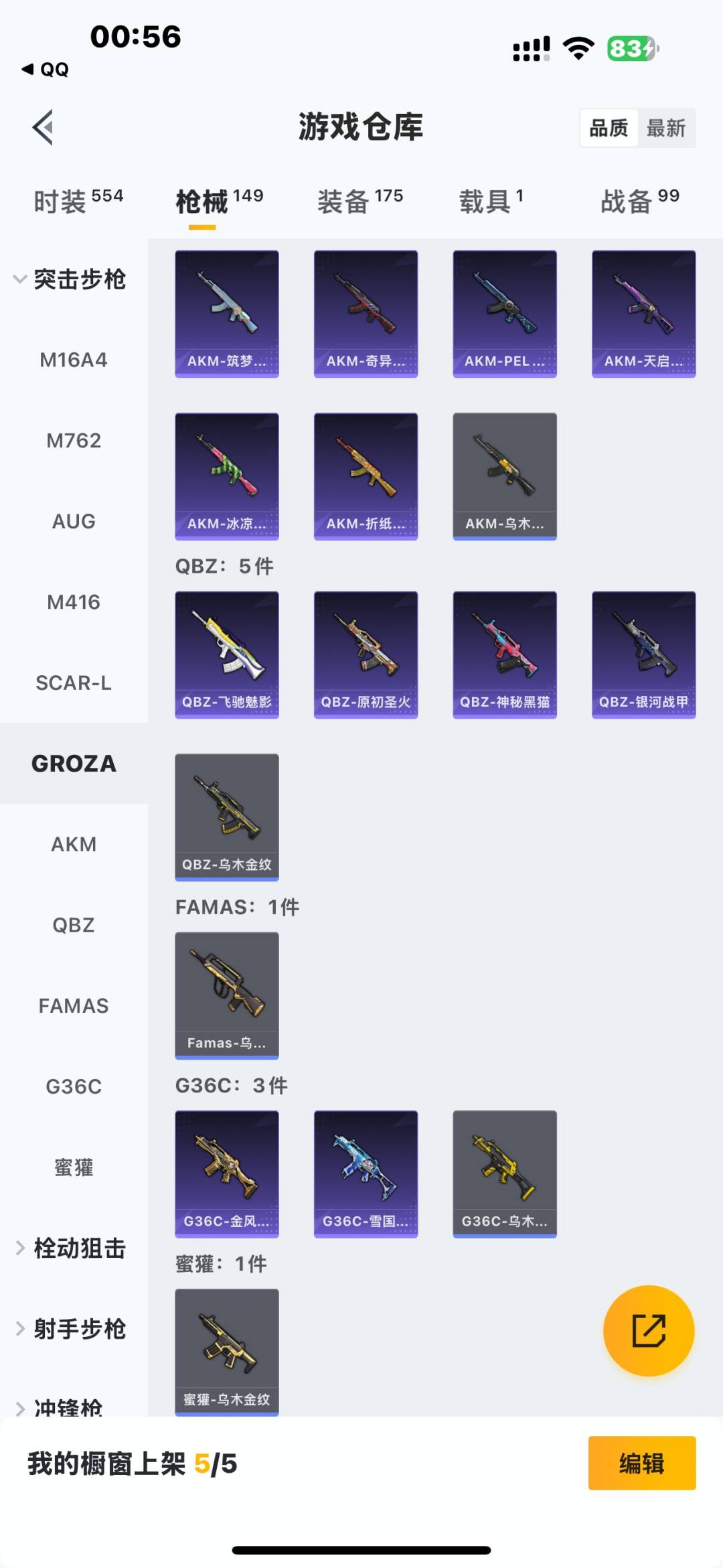Screen dimensions: 723x1568
Task: Select M416 in the sidebar
Action: tap(74, 602)
